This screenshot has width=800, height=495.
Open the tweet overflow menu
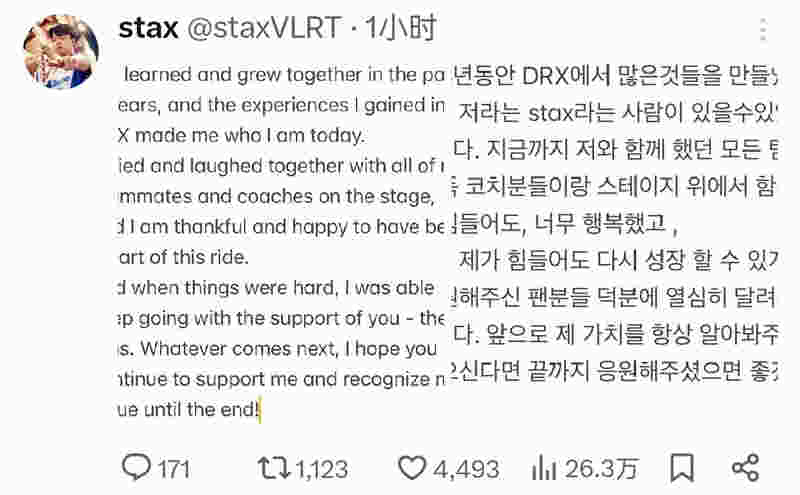pyautogui.click(x=765, y=29)
